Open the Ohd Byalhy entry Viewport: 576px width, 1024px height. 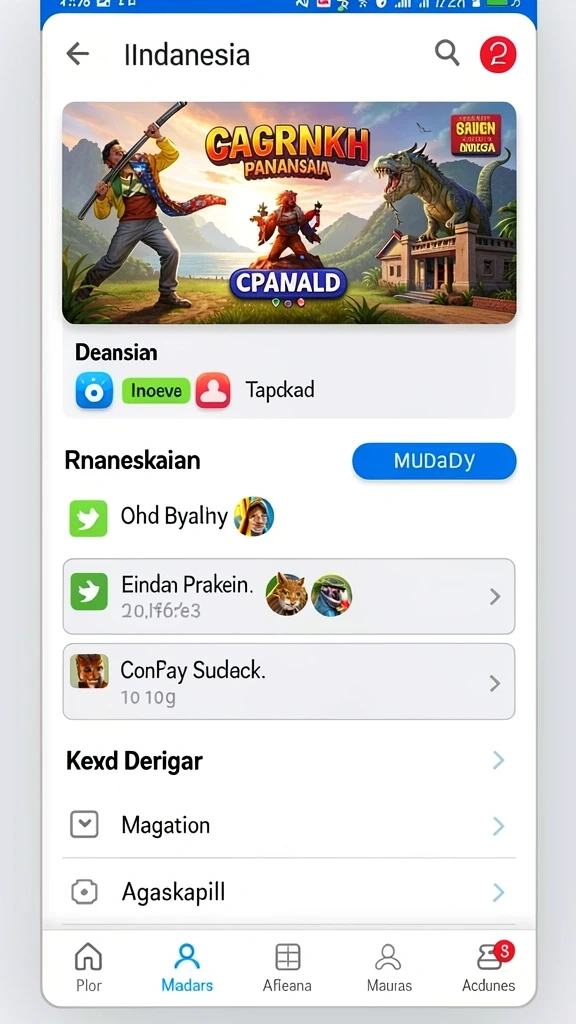(172, 517)
